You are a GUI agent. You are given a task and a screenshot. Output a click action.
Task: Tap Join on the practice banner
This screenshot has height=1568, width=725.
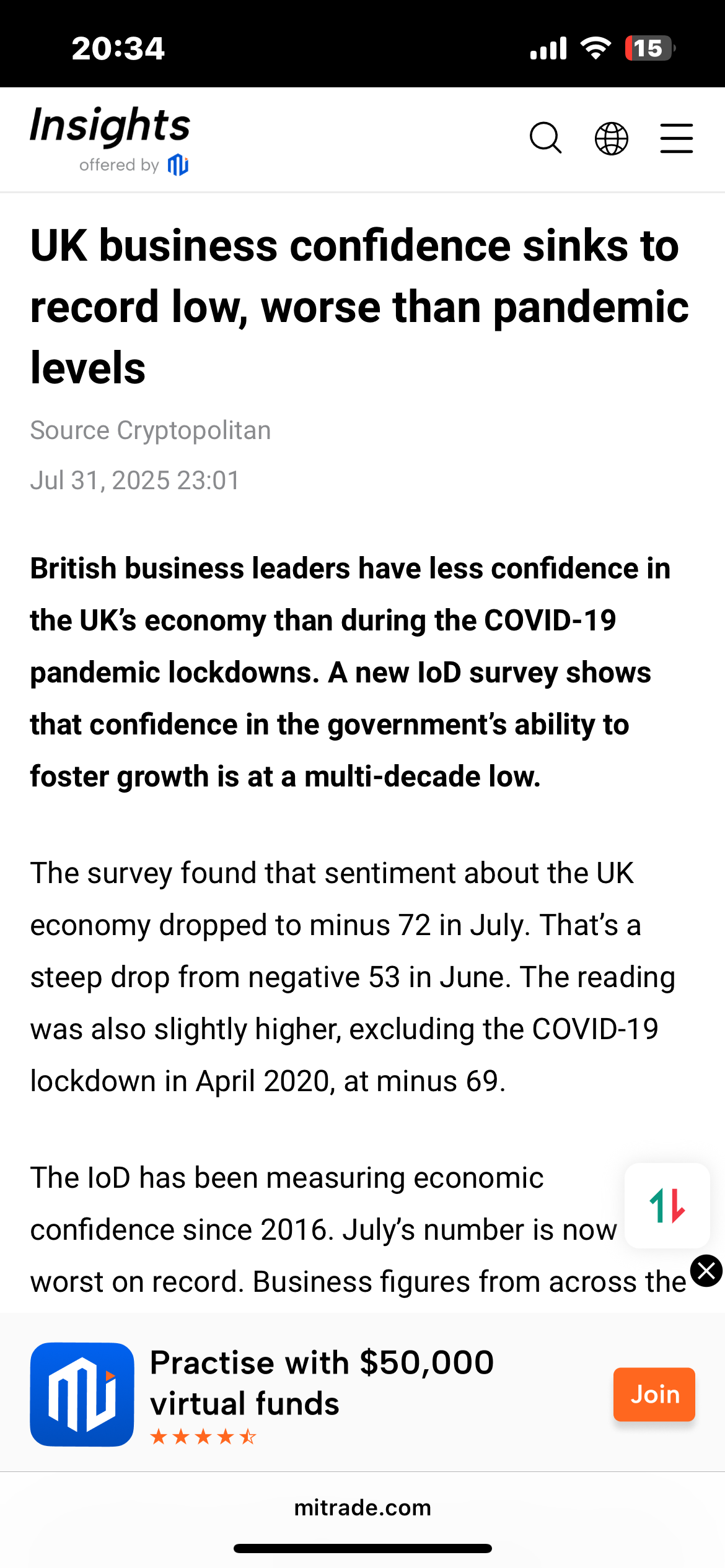[x=654, y=1394]
